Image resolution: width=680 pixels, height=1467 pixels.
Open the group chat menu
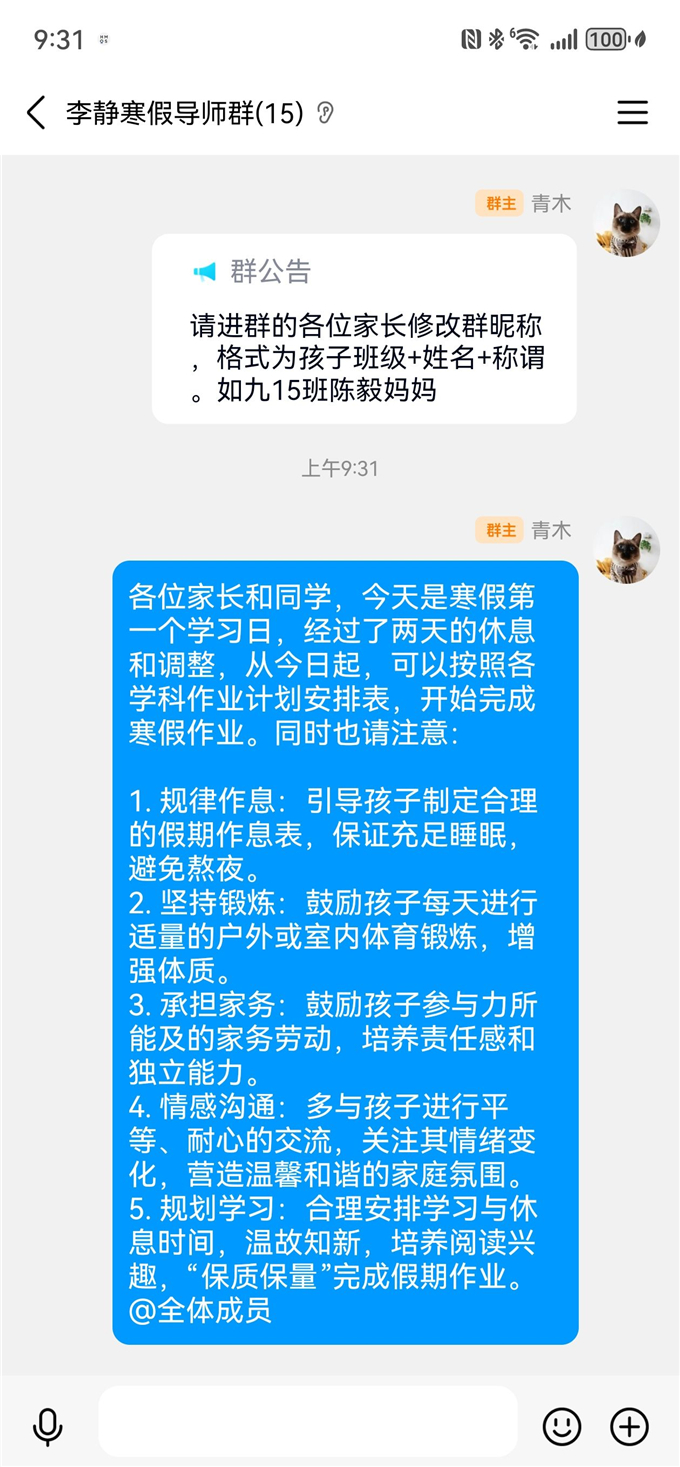(632, 113)
